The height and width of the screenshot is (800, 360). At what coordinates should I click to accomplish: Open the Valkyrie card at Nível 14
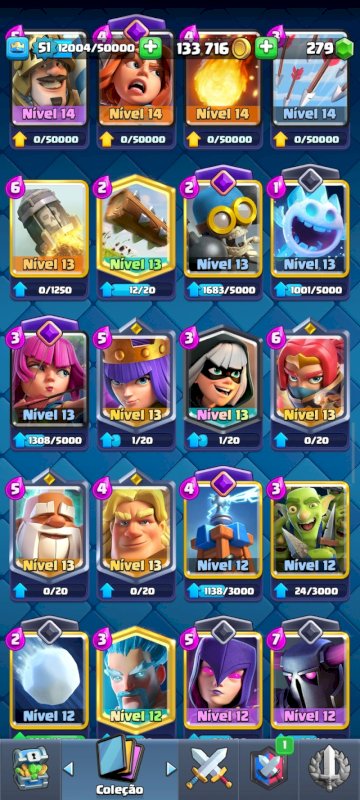[136, 84]
